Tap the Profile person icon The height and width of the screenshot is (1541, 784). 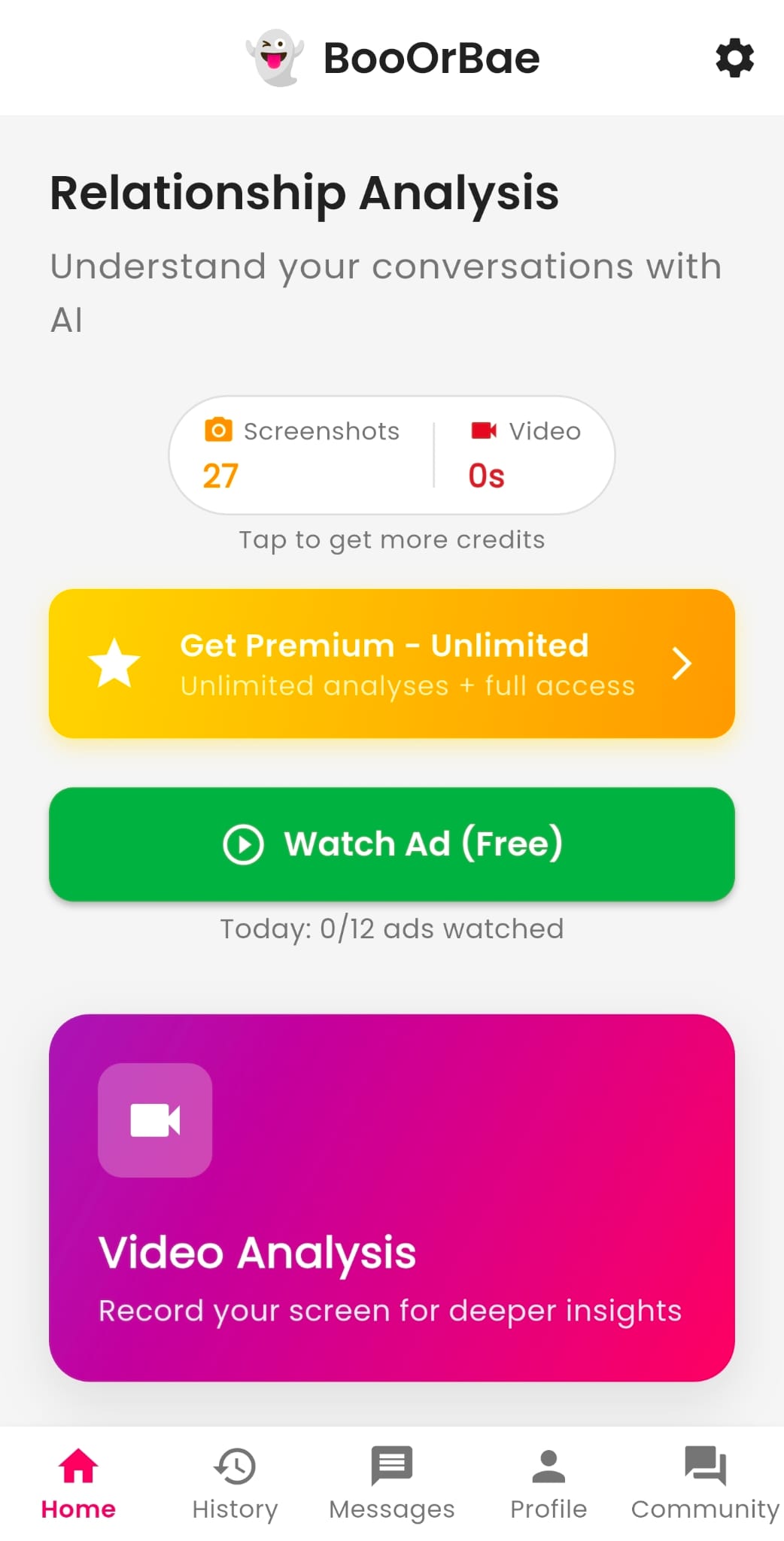tap(548, 1466)
